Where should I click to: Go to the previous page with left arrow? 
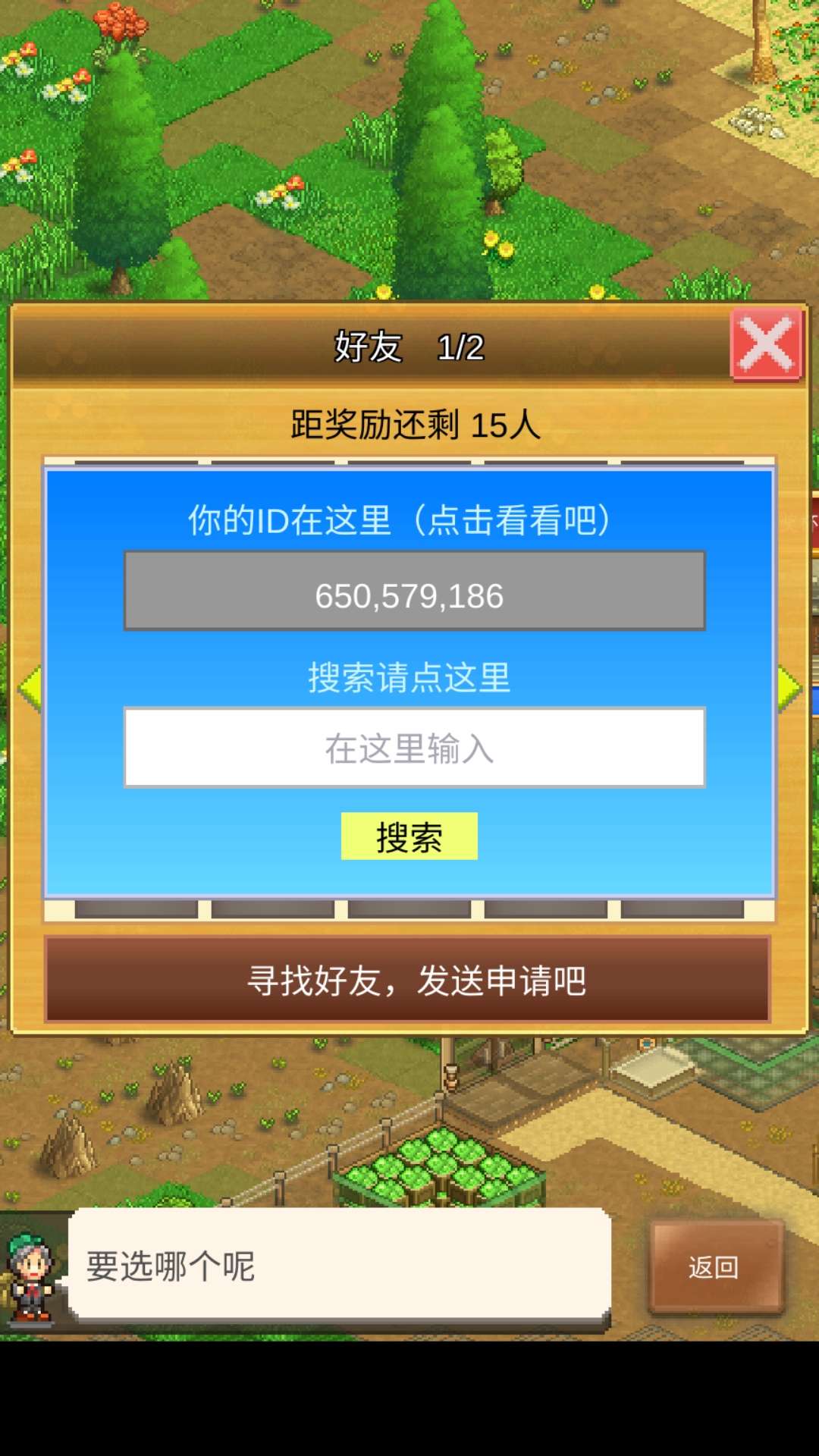[30, 688]
